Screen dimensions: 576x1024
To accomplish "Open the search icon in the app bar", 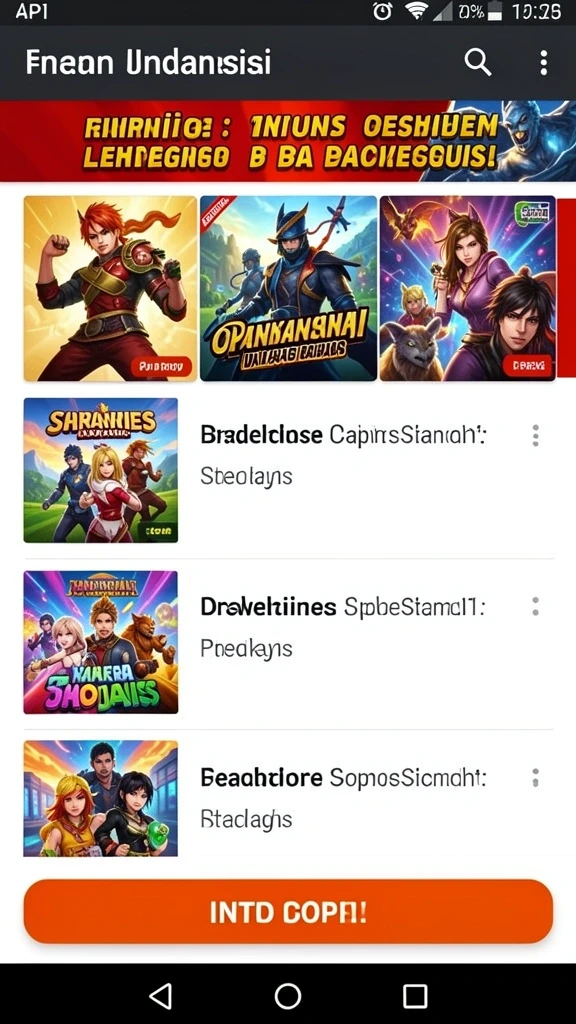I will click(477, 63).
